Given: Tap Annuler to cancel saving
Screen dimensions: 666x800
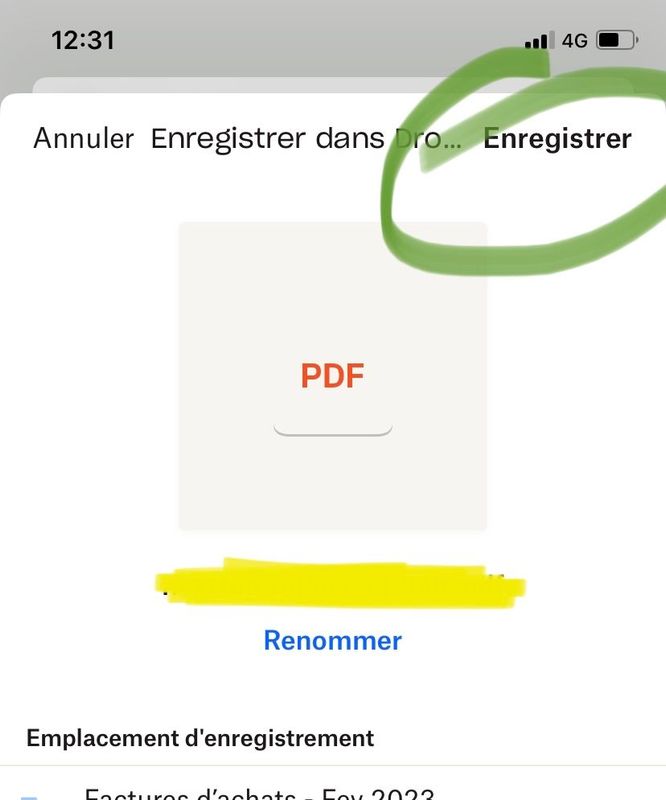Looking at the screenshot, I should click(83, 139).
